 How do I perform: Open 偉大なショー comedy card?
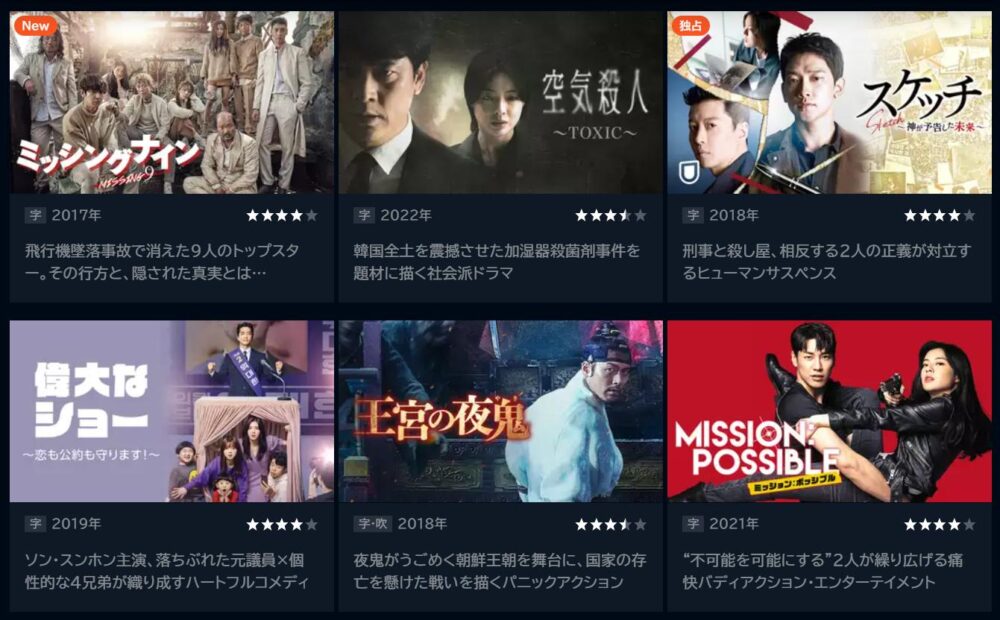[x=171, y=411]
